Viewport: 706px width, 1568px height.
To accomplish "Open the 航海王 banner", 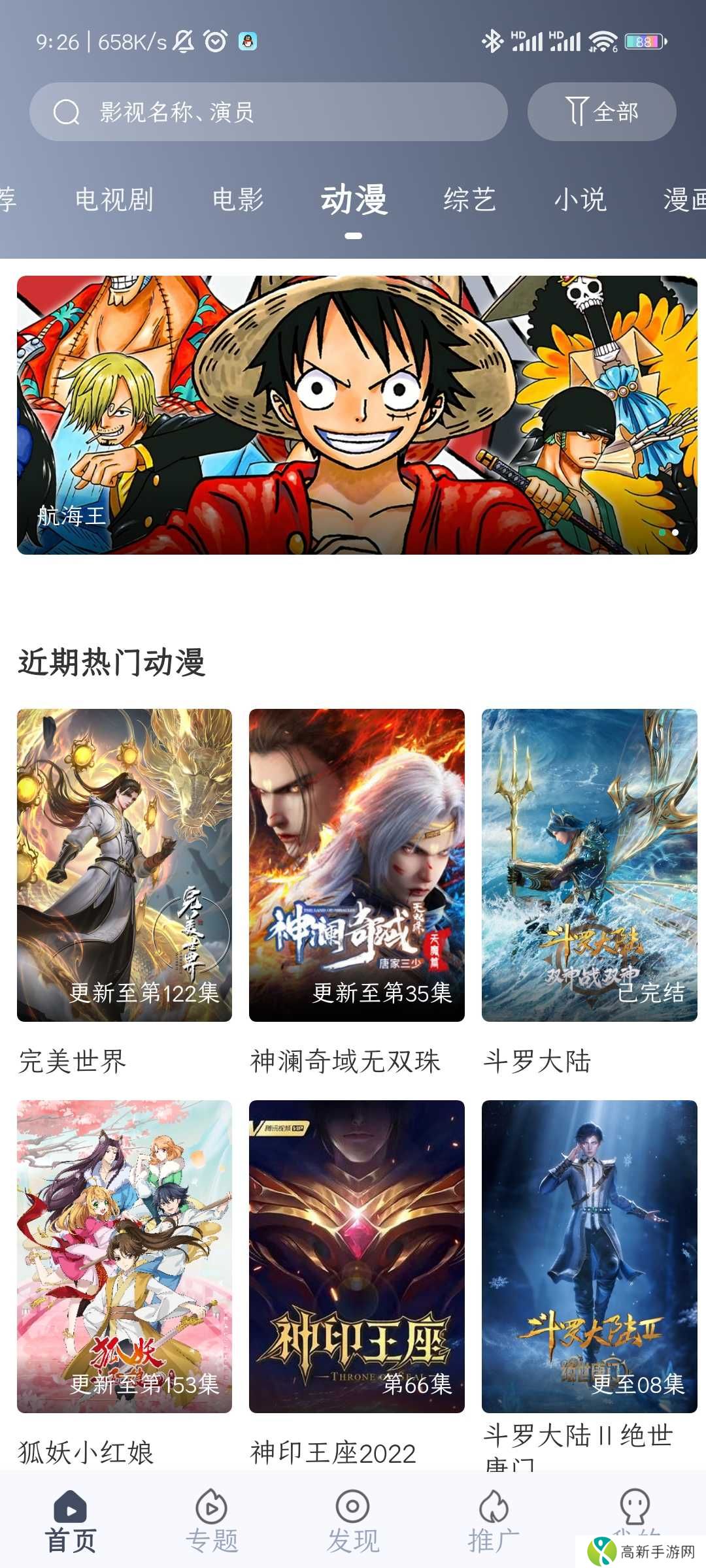I will point(353,412).
